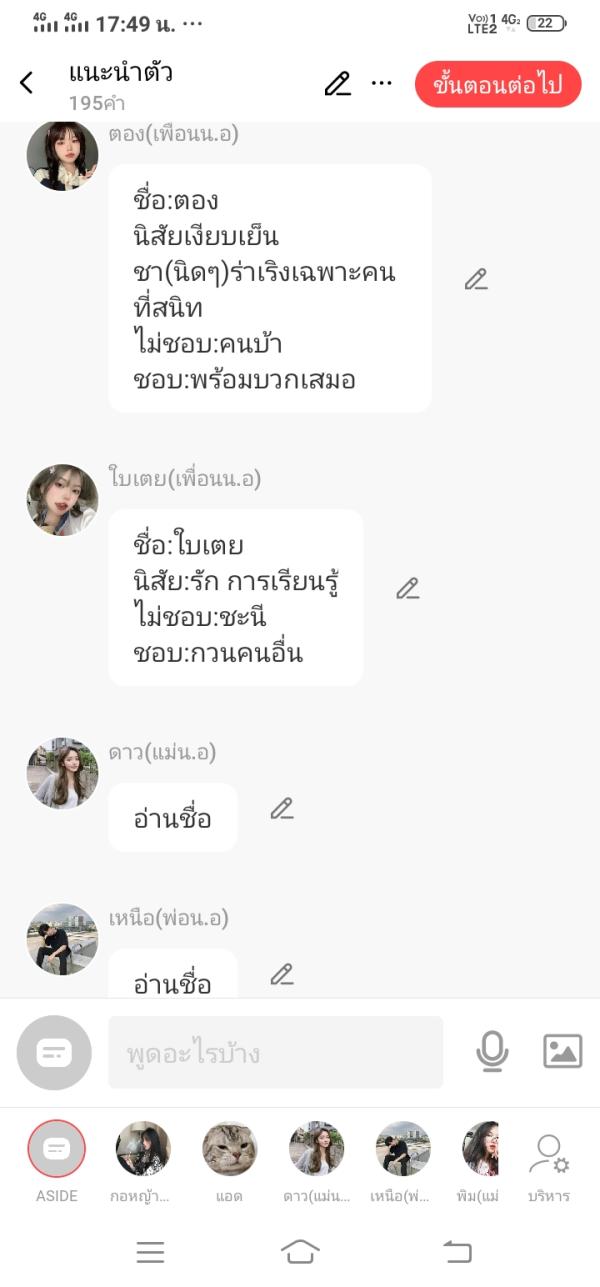
Task: Tap the microphone voice input icon
Action: click(492, 1052)
